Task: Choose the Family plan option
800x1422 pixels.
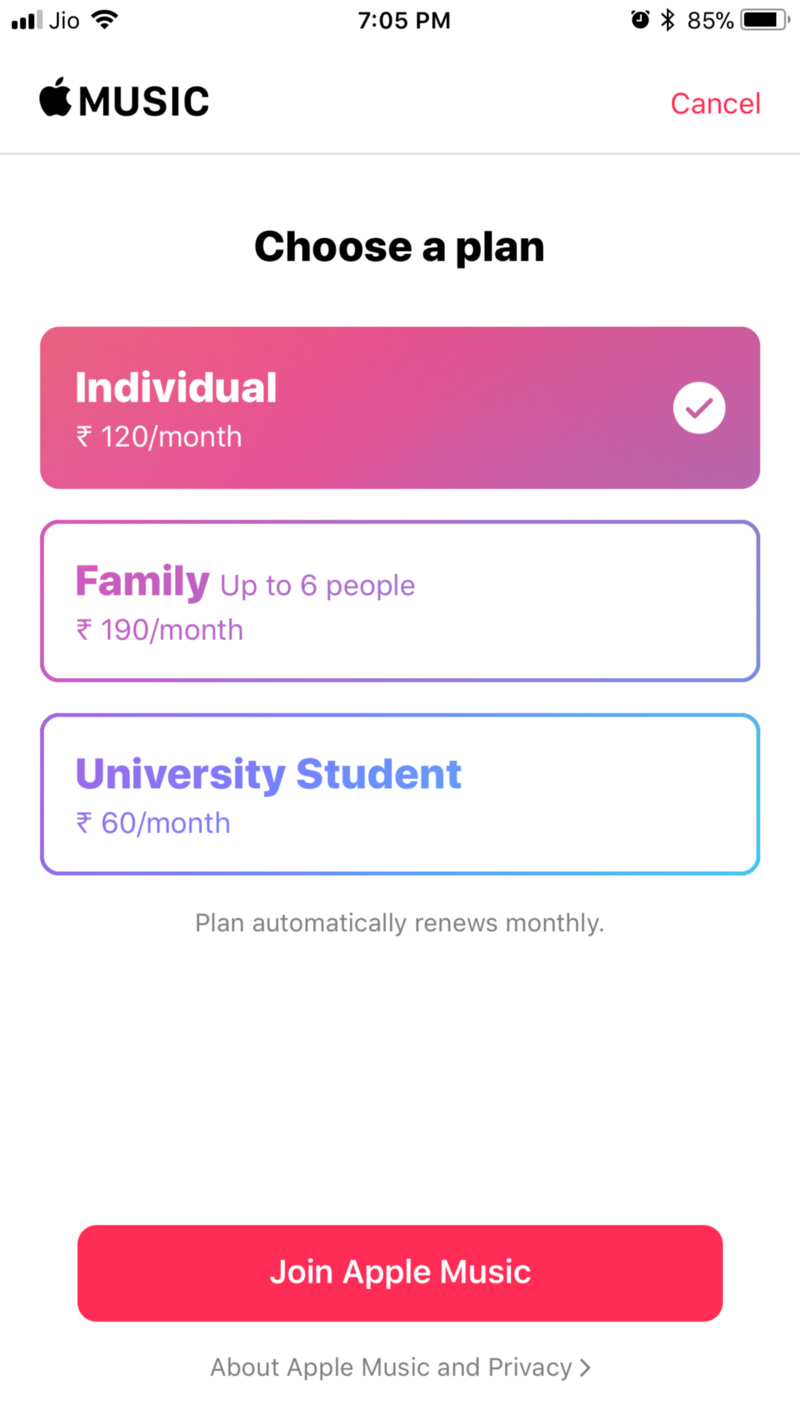Action: tap(400, 601)
